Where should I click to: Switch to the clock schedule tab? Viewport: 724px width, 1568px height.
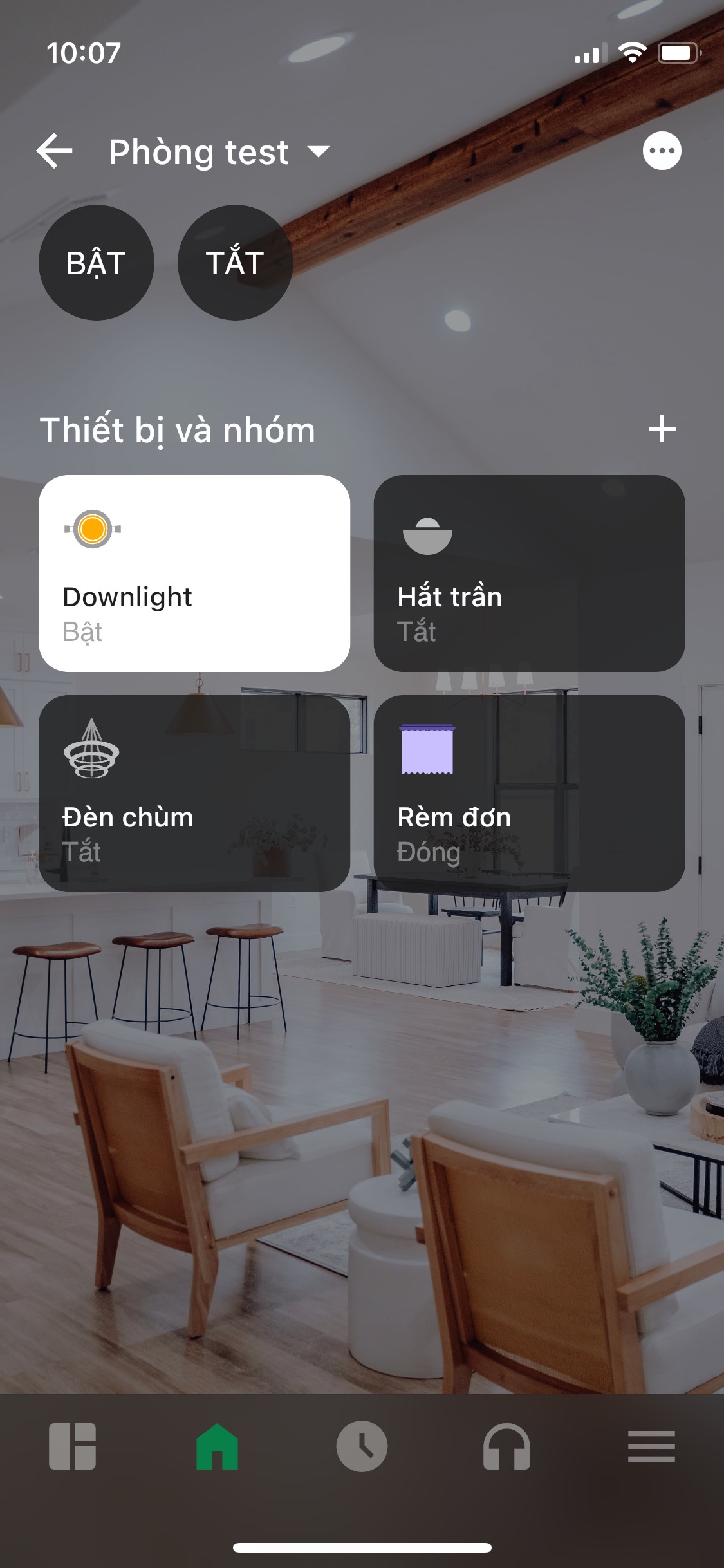pyautogui.click(x=362, y=1446)
